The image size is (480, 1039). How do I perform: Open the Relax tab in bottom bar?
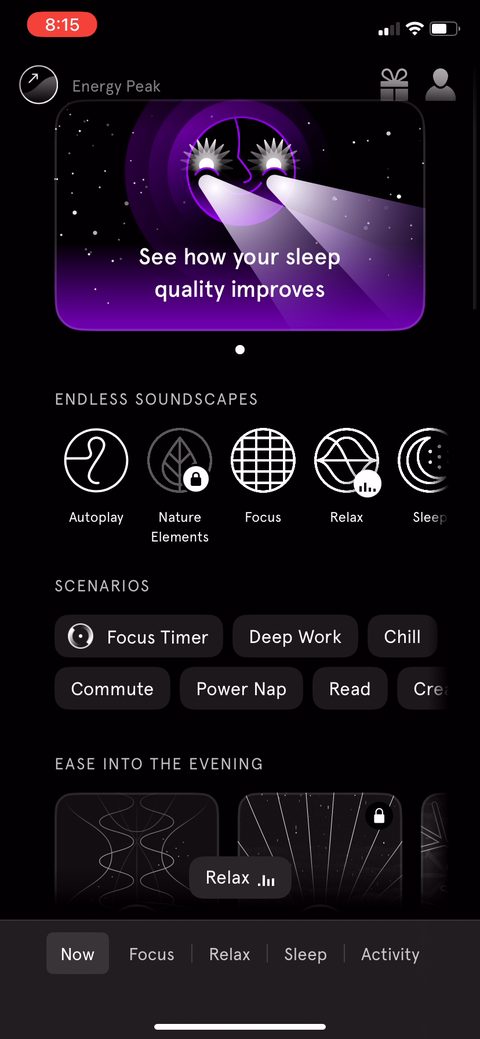coord(229,954)
